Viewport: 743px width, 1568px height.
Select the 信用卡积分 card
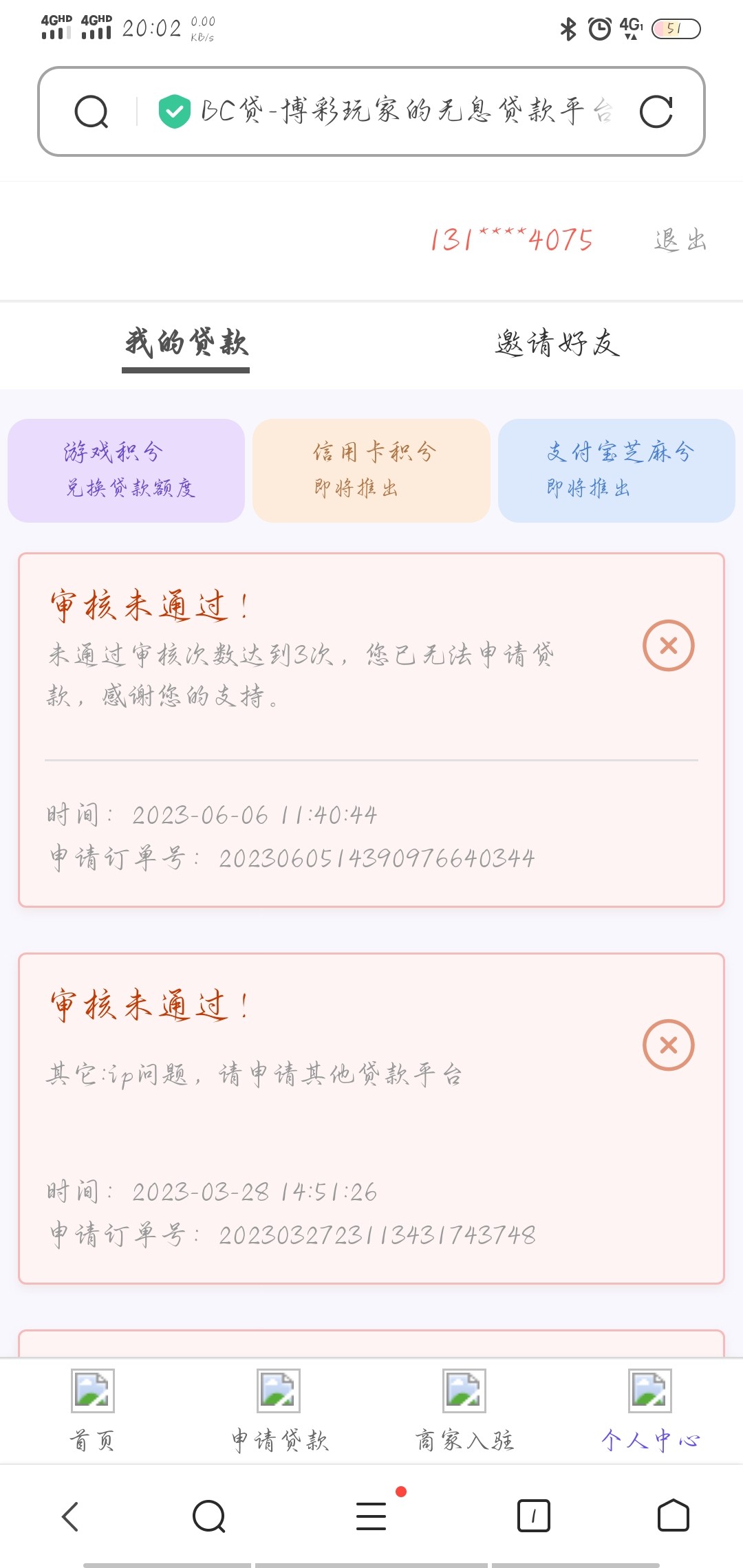tap(371, 470)
